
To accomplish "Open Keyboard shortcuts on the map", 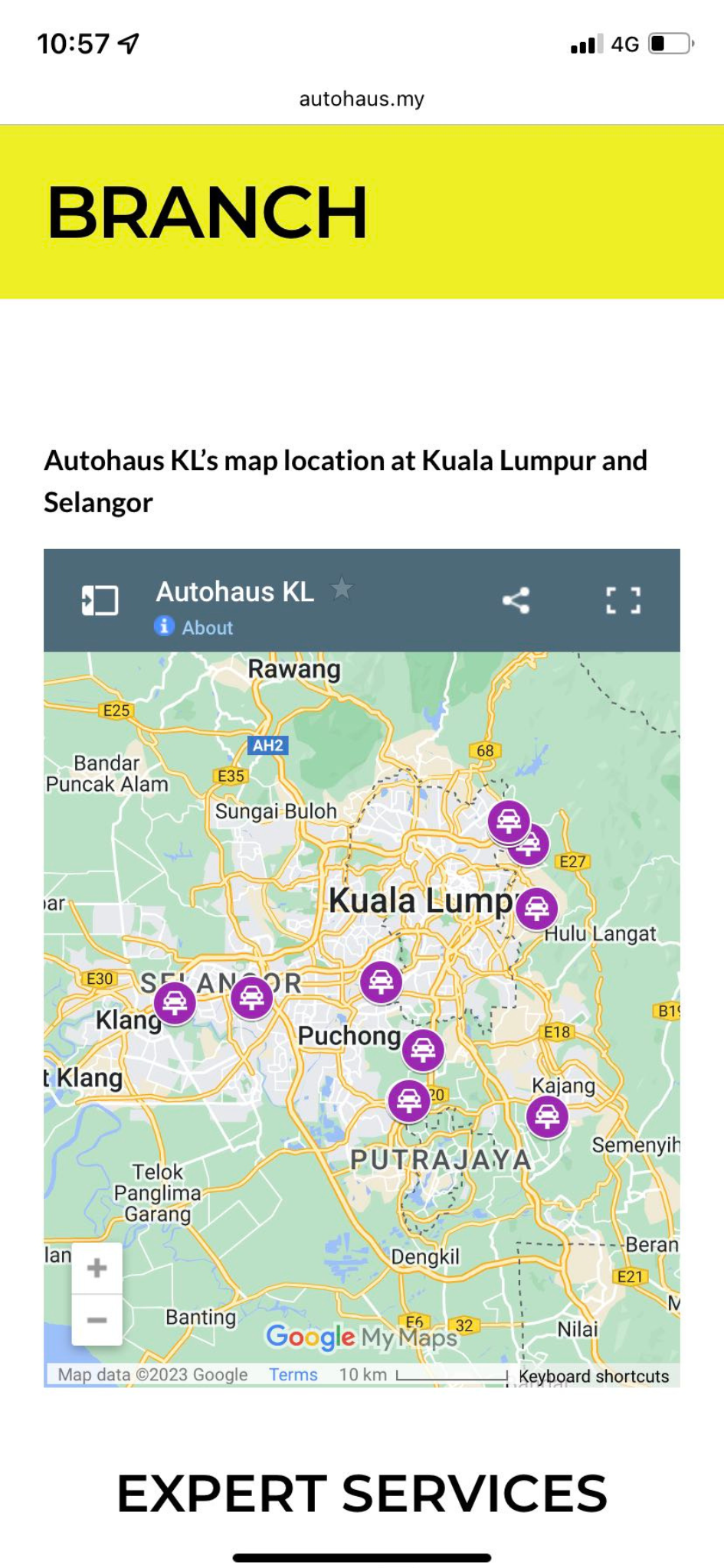I will 594,1376.
